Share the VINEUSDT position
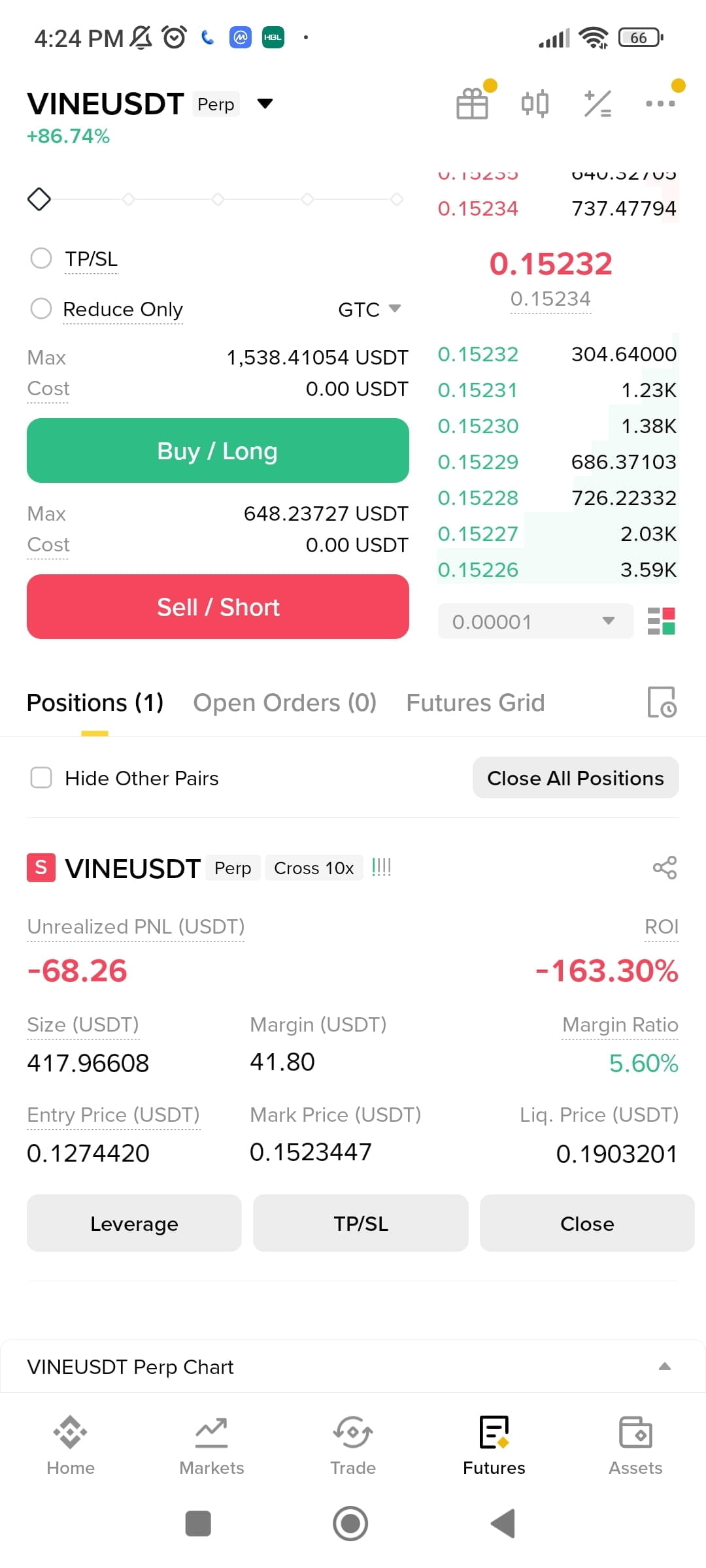 tap(665, 868)
